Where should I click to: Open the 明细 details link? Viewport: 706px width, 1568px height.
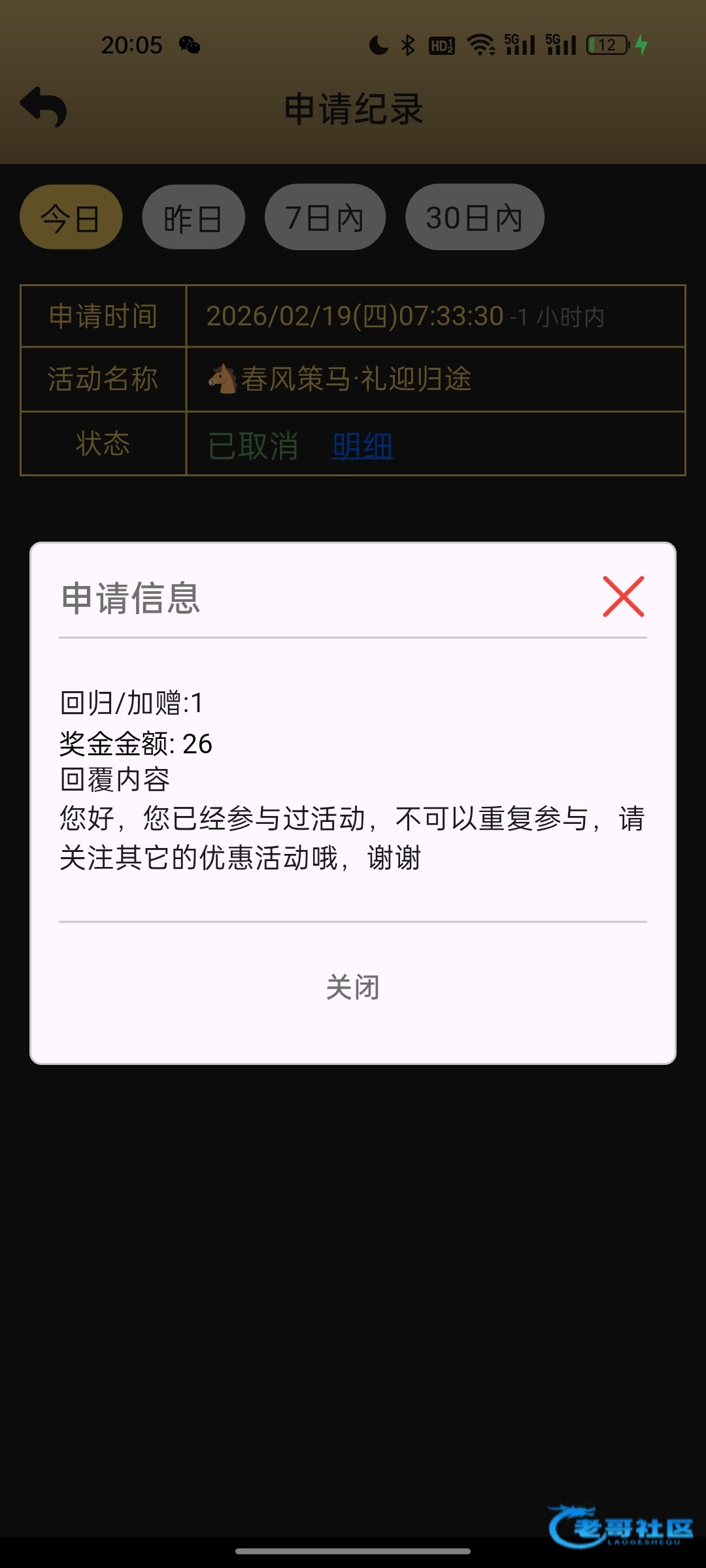(x=362, y=446)
